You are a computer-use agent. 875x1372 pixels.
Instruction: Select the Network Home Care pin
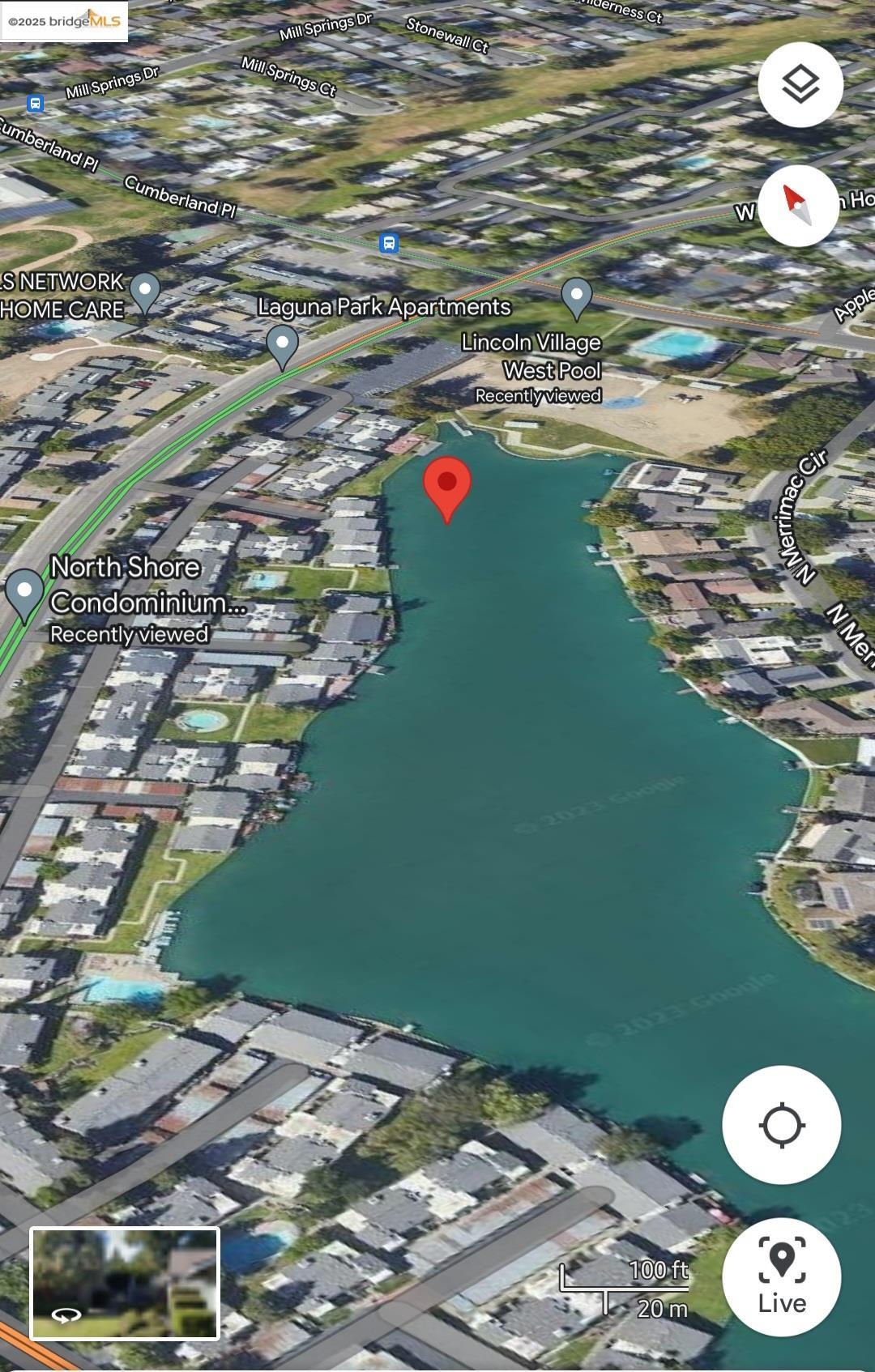(x=145, y=290)
